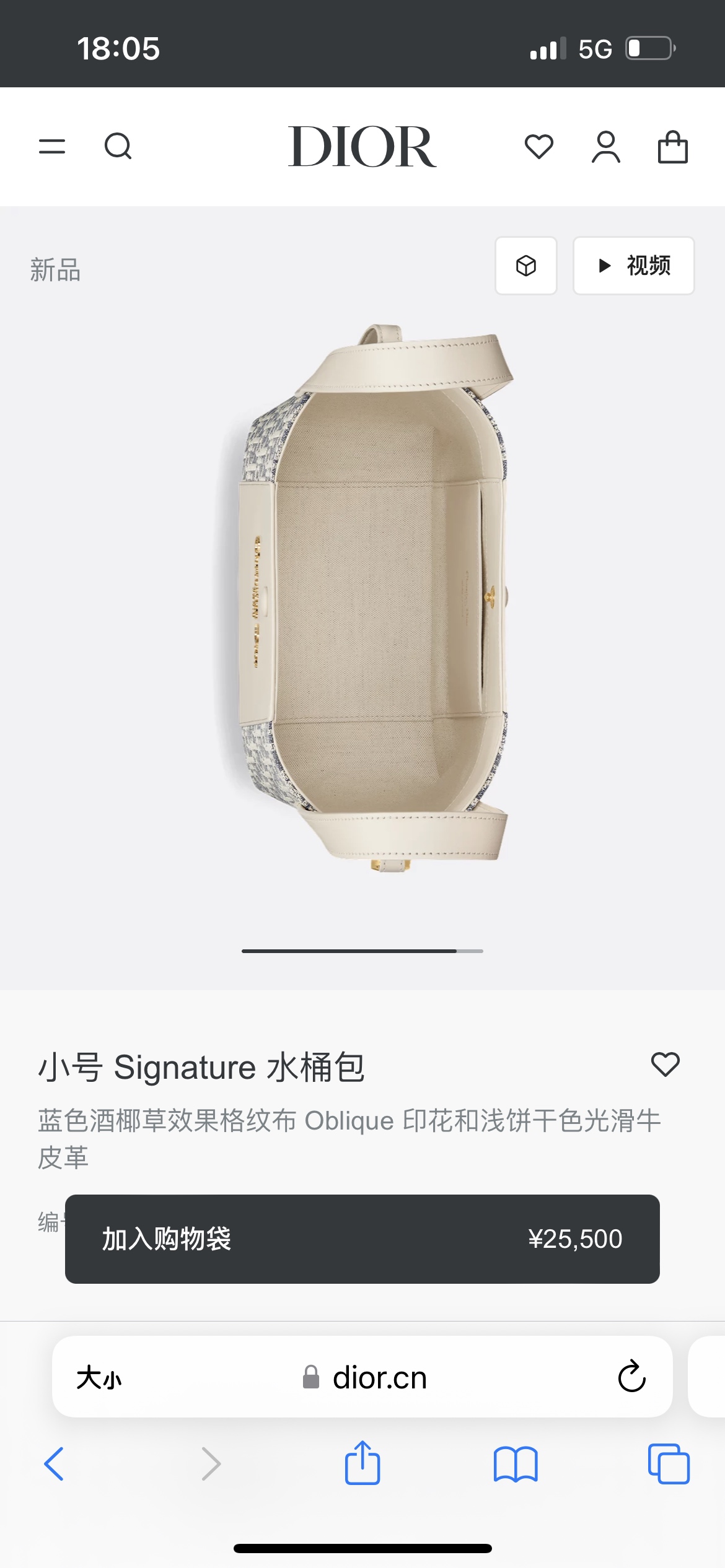Viewport: 725px width, 1568px height.
Task: Share this page
Action: [x=362, y=1463]
